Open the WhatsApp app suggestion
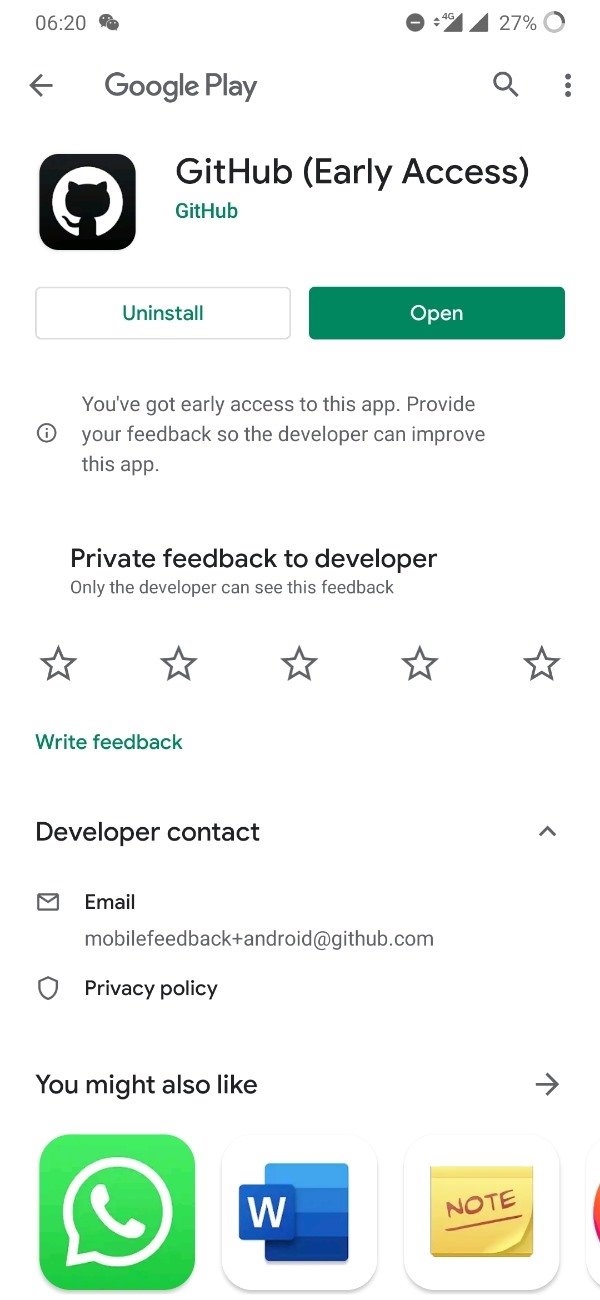This screenshot has height=1300, width=600. coord(117,1211)
